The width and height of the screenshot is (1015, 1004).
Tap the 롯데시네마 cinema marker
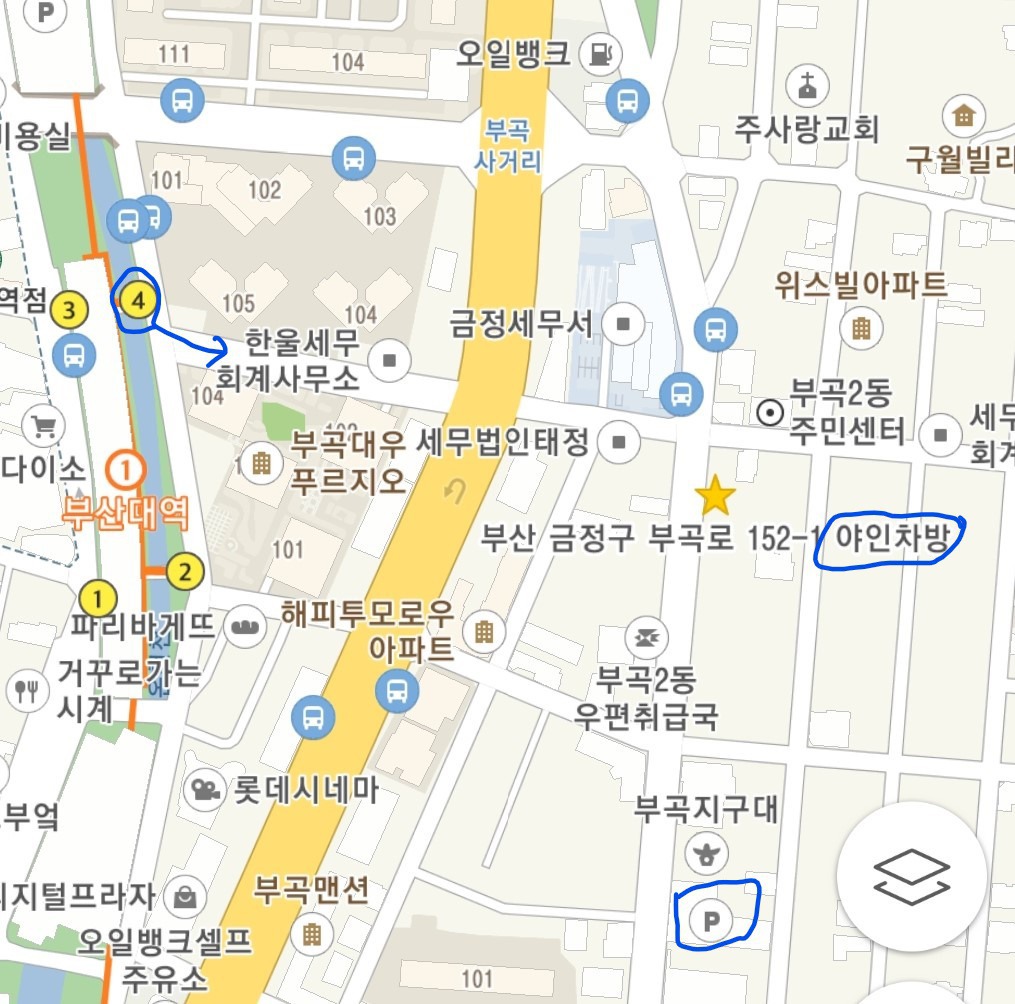click(x=205, y=791)
